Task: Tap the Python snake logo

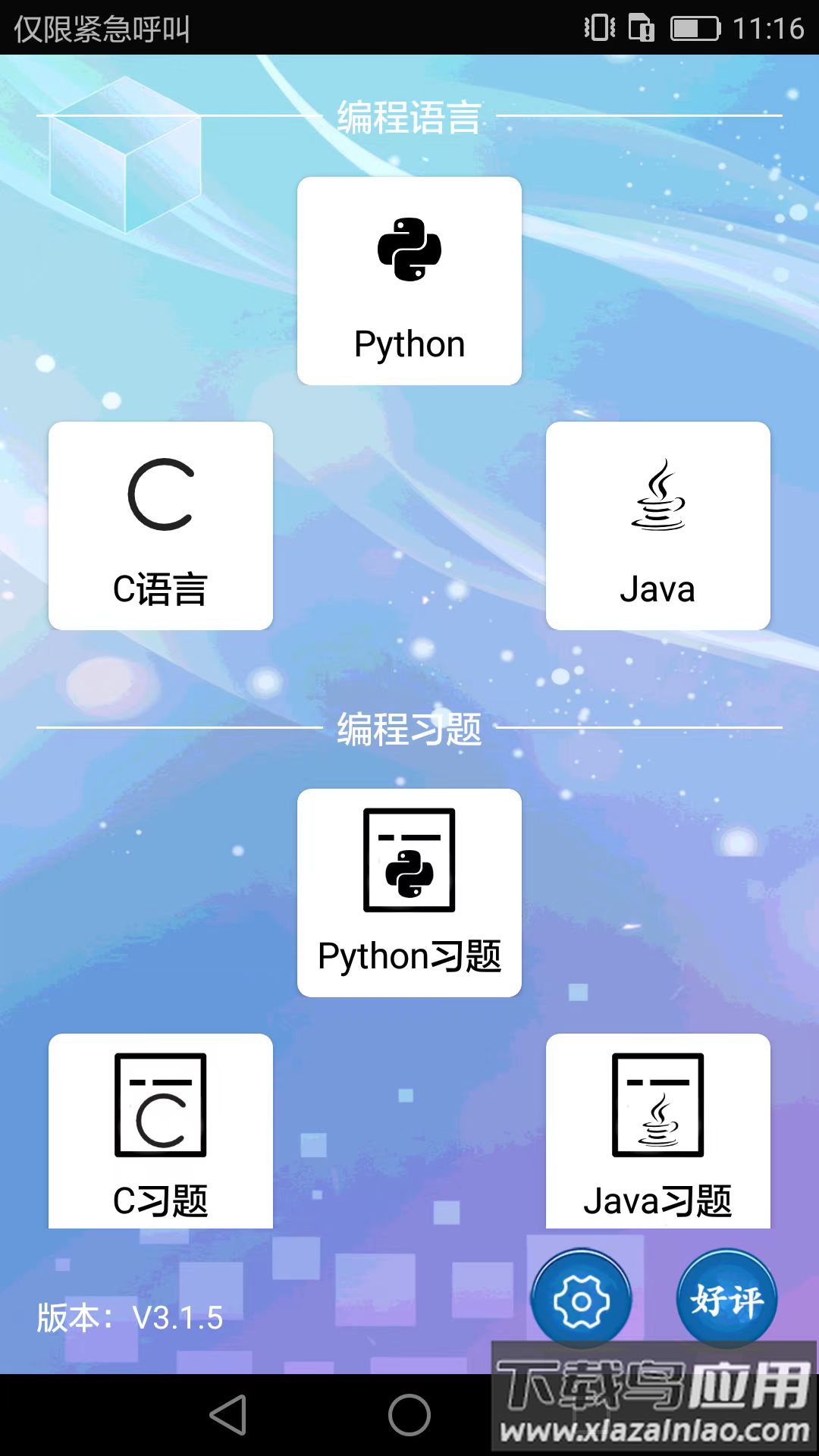Action: [408, 248]
